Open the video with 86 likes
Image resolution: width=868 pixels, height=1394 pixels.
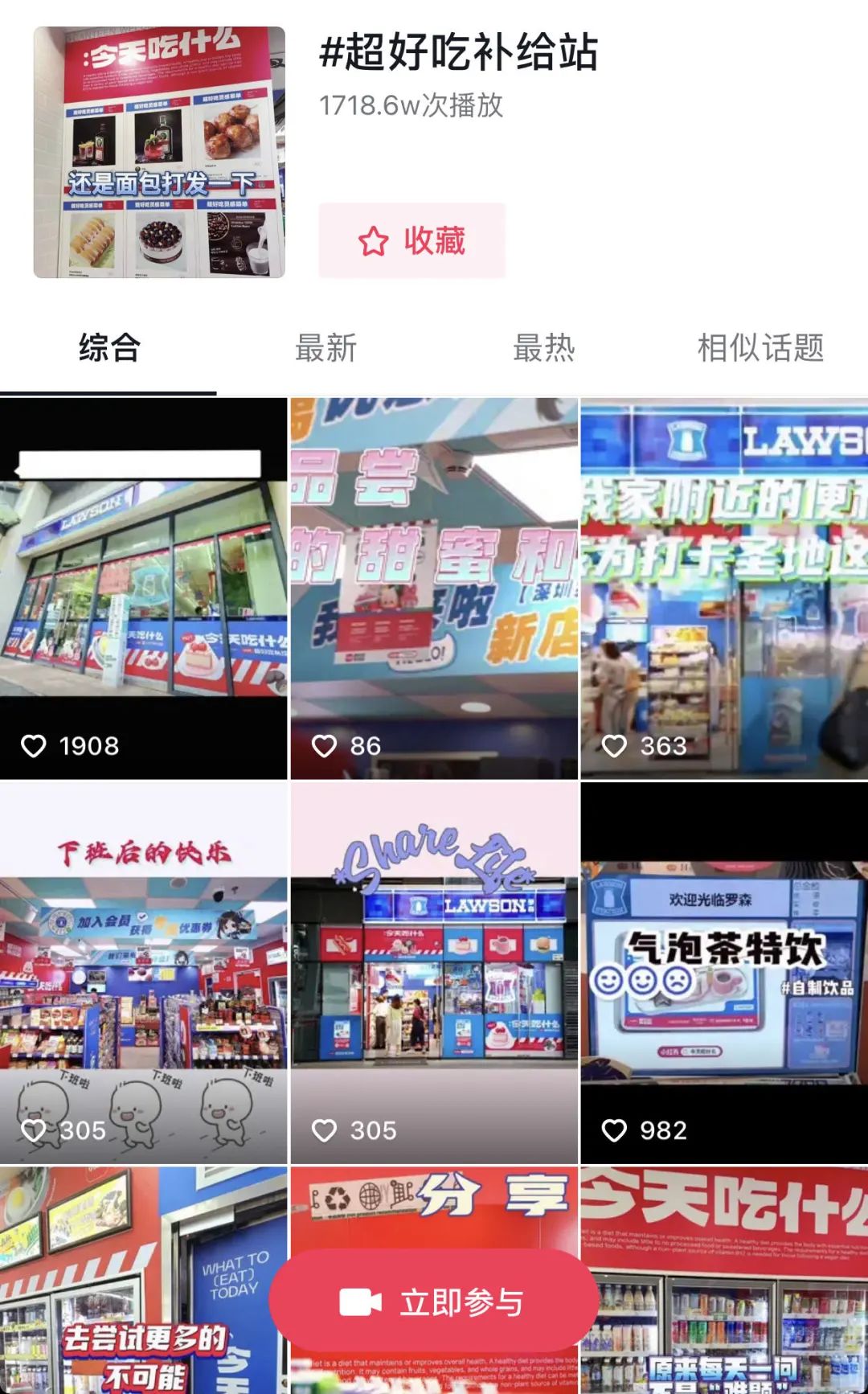434,587
